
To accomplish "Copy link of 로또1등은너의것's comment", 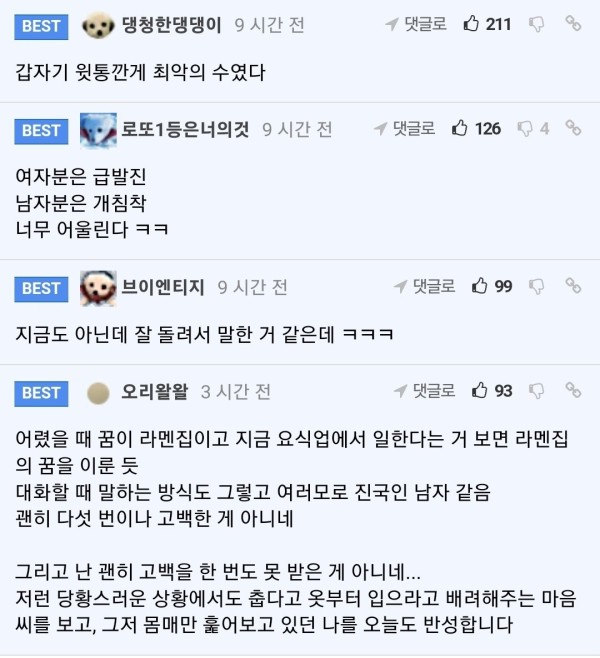I will [573, 128].
